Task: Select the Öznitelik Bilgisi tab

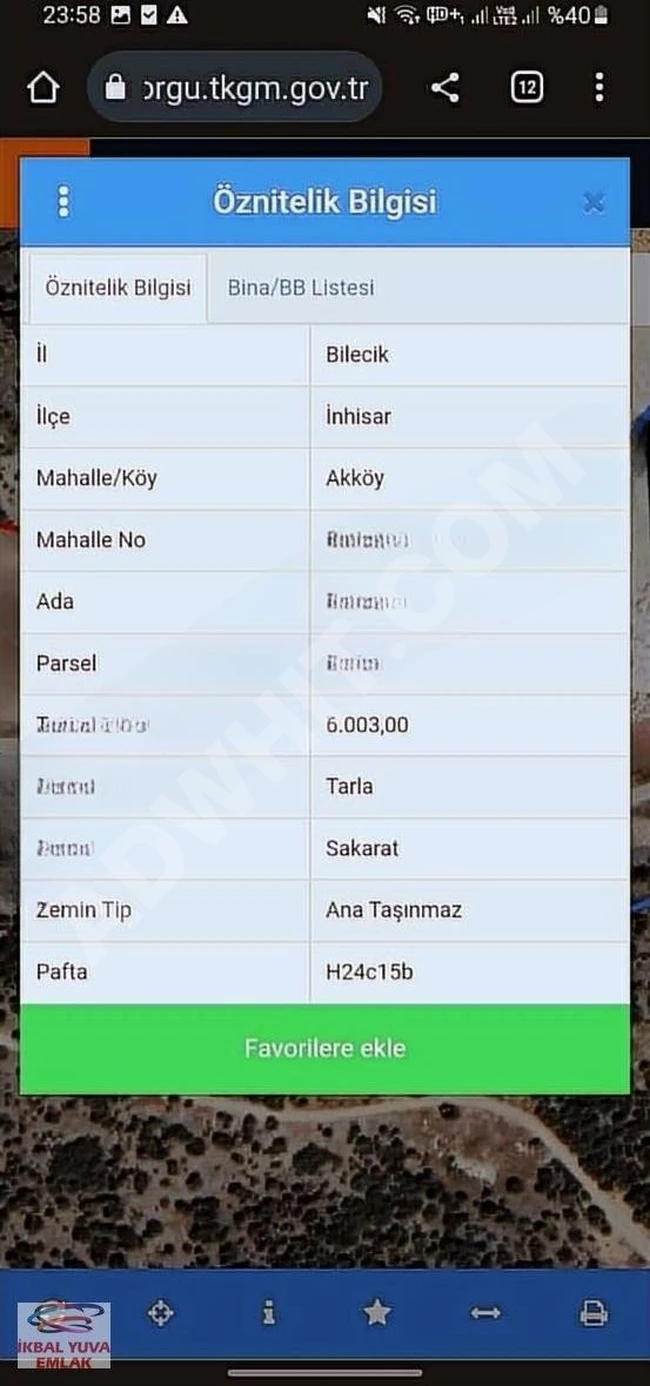Action: [x=118, y=288]
